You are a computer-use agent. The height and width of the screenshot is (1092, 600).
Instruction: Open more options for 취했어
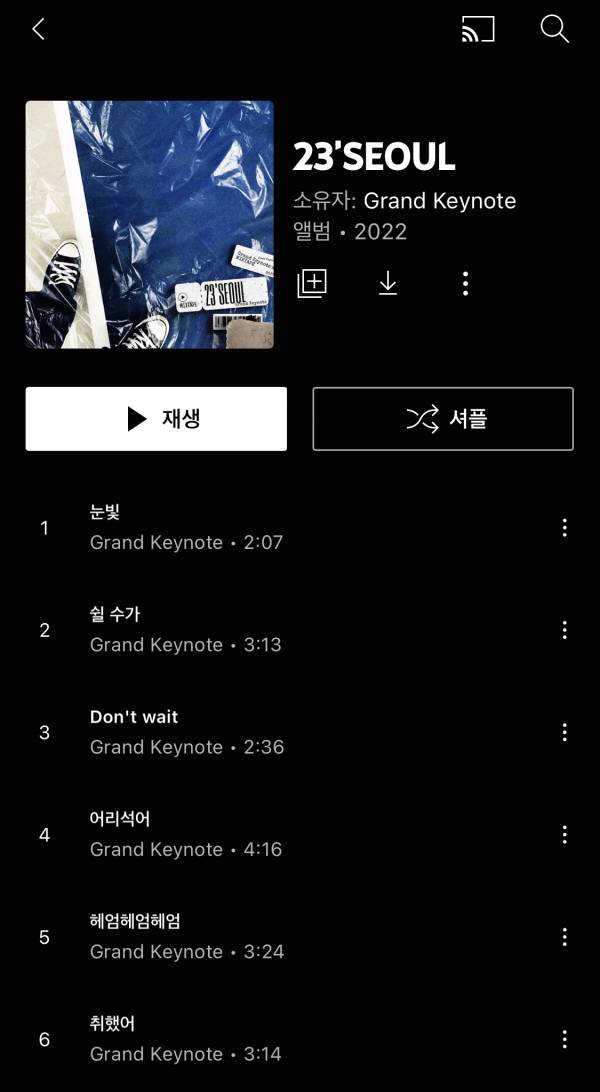(564, 1038)
